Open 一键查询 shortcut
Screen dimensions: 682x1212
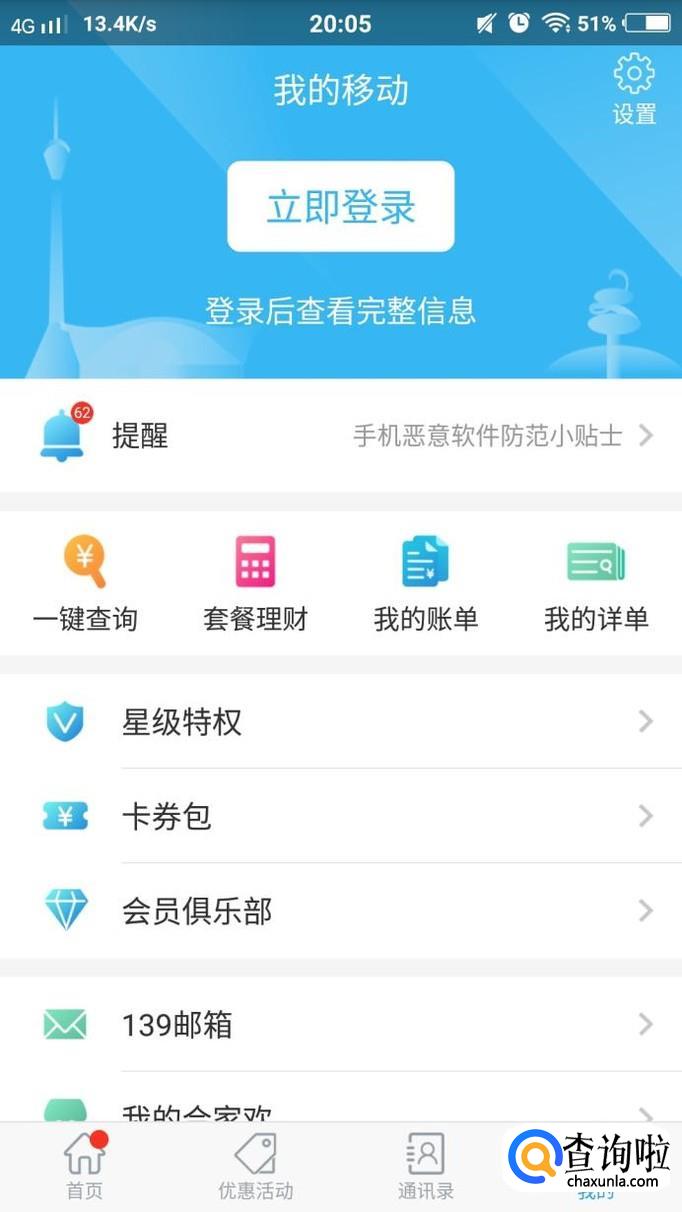click(85, 585)
